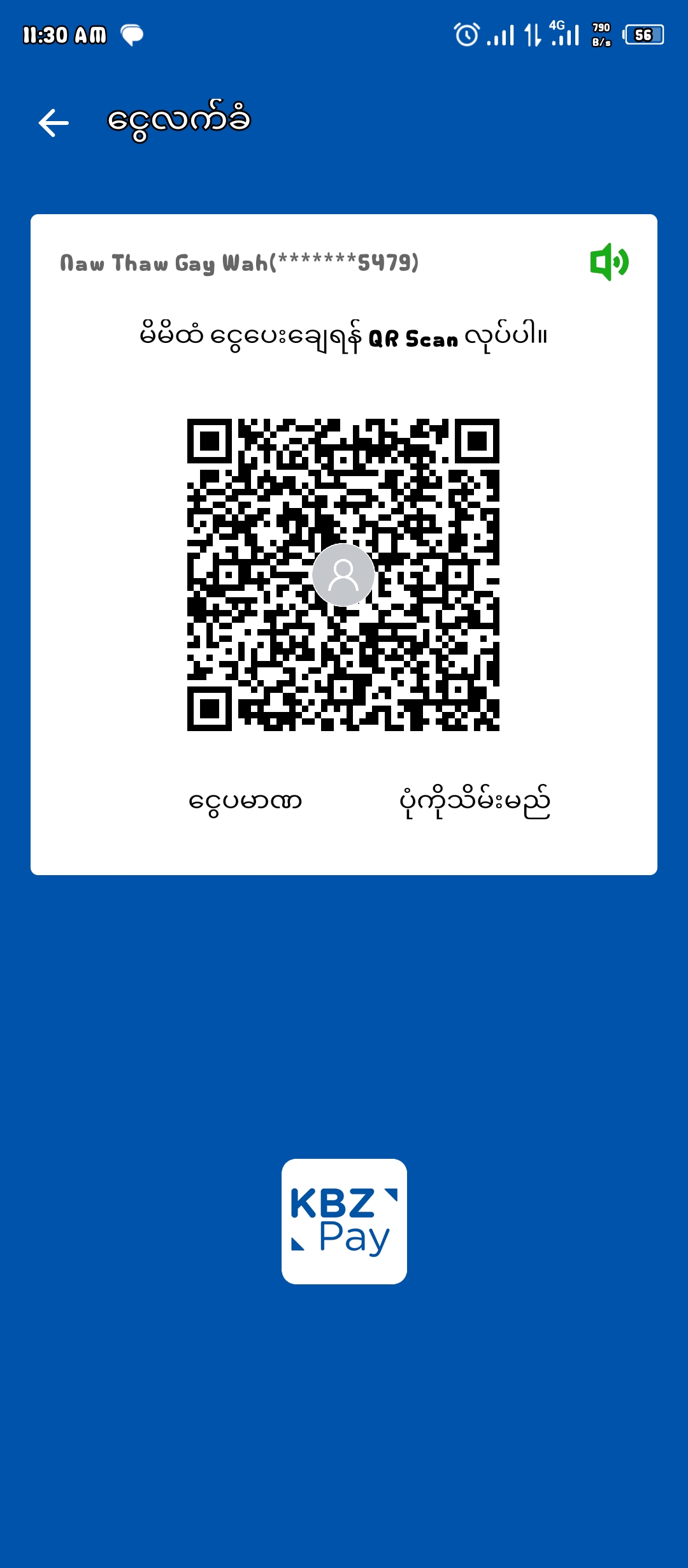Go back using the top arrow
The image size is (688, 1568).
(x=54, y=122)
